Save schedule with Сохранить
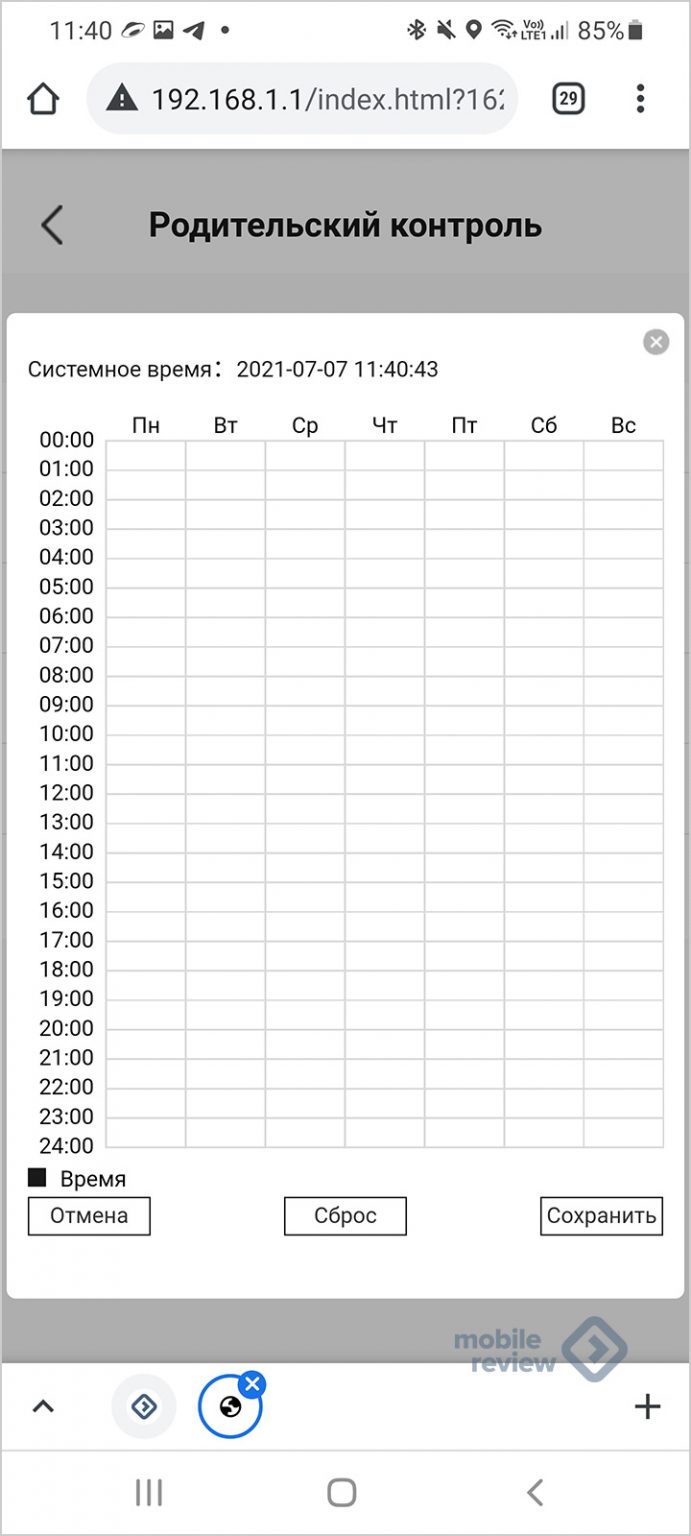The width and height of the screenshot is (691, 1536). tap(601, 1216)
